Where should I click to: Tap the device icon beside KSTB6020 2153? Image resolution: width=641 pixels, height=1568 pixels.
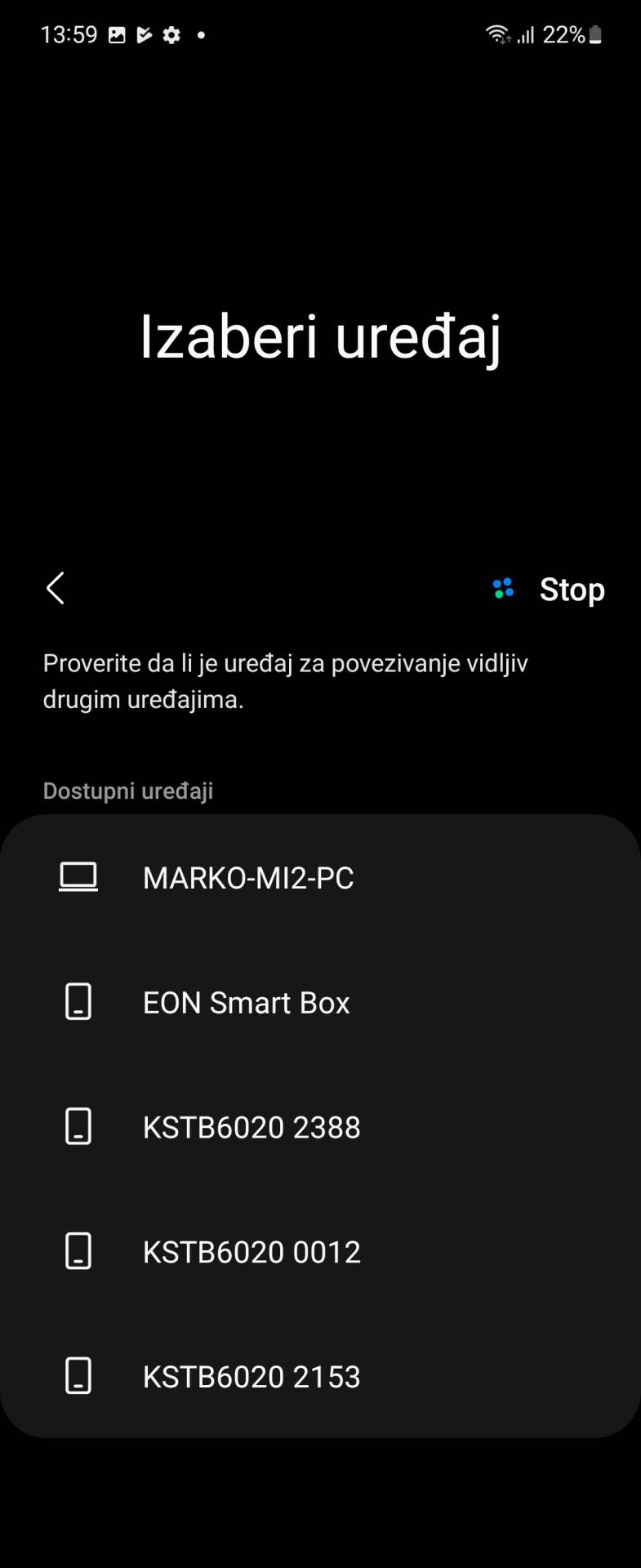78,1375
